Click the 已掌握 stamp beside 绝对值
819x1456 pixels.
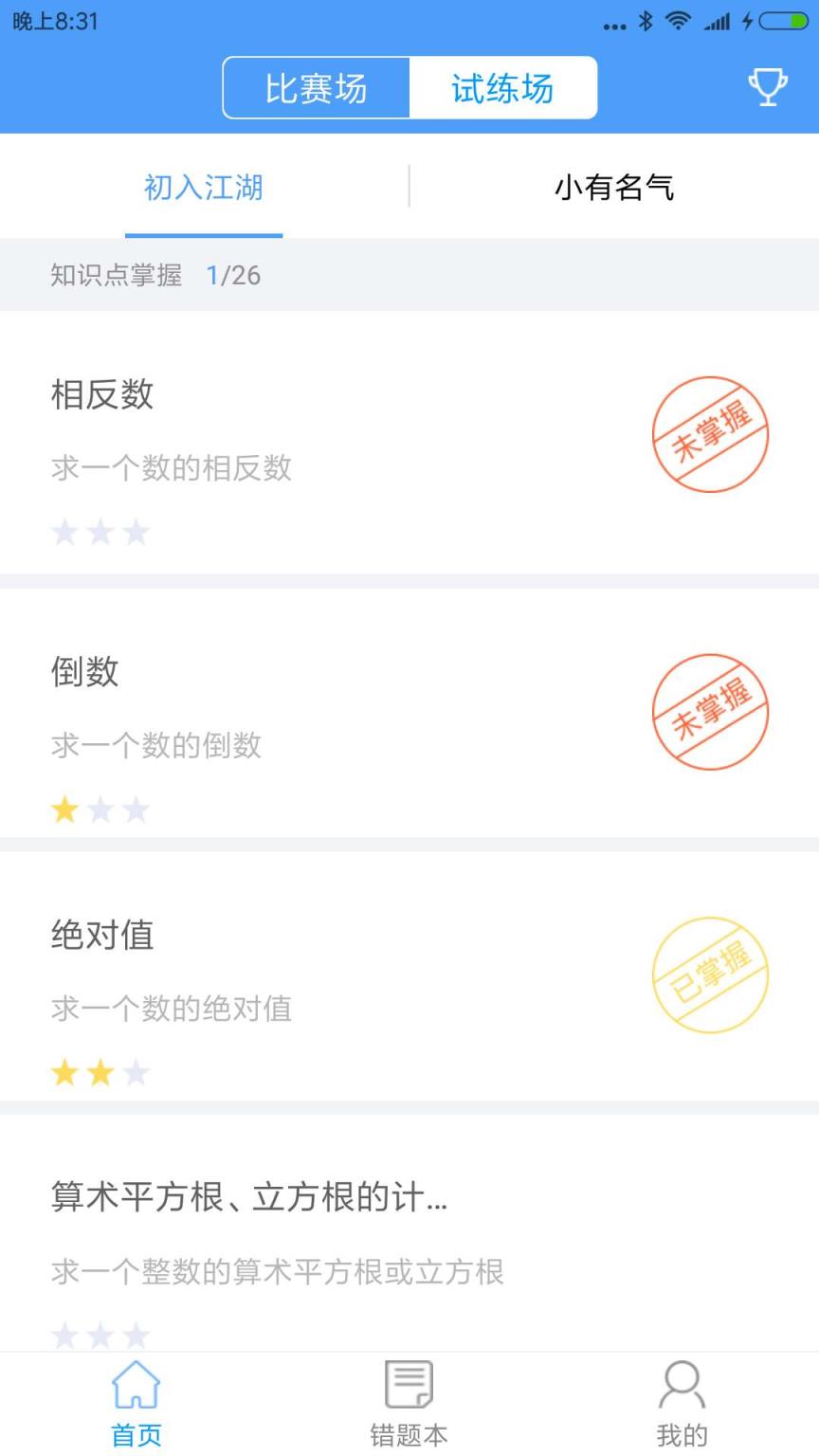(x=711, y=974)
